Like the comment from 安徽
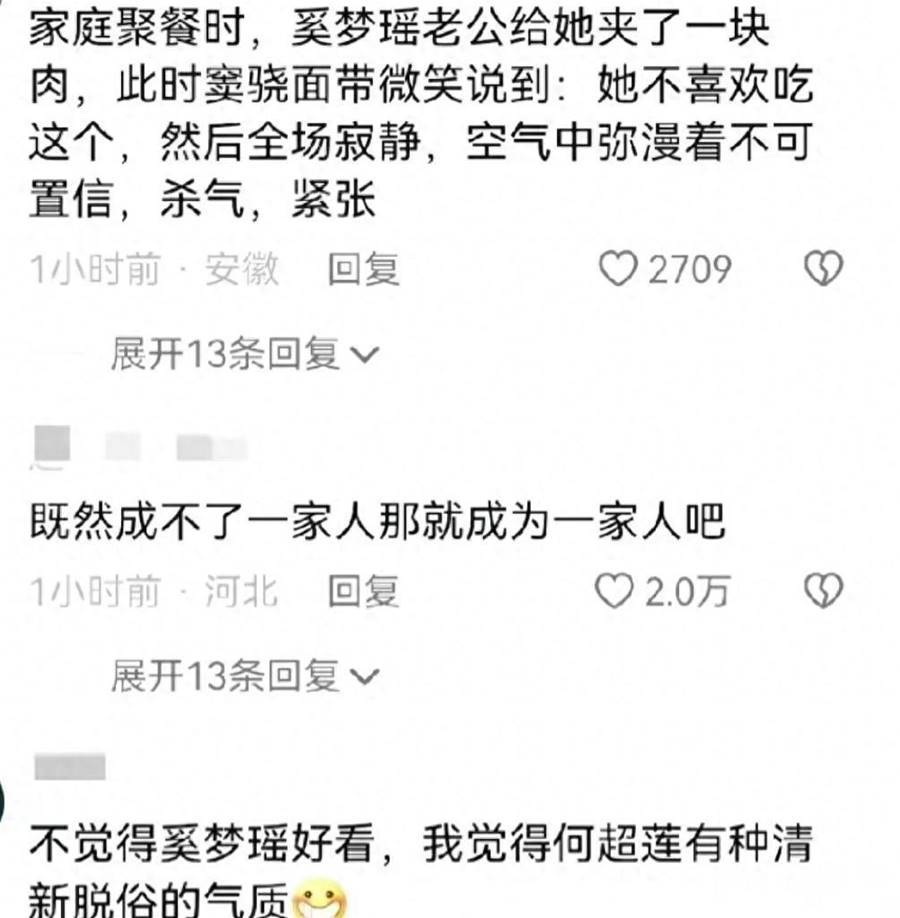 (617, 269)
